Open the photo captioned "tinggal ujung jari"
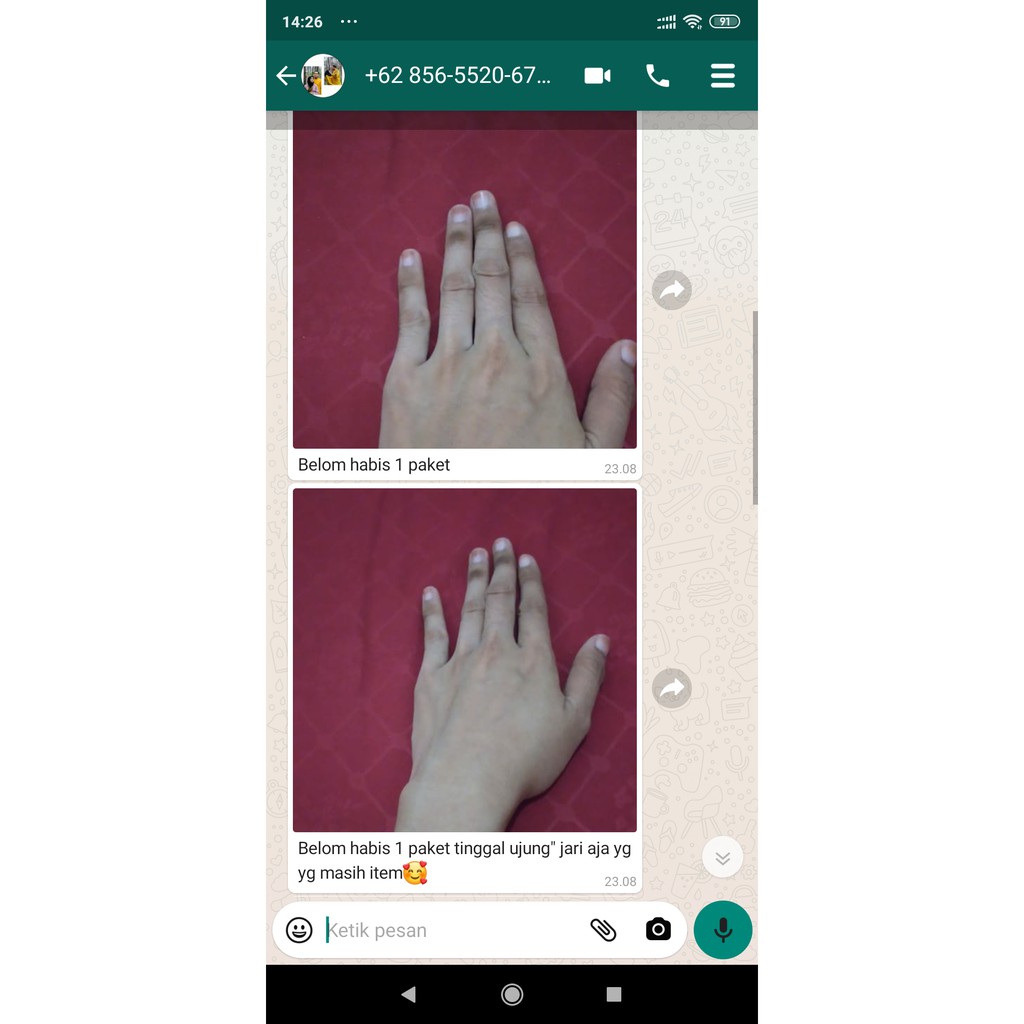 pos(464,660)
